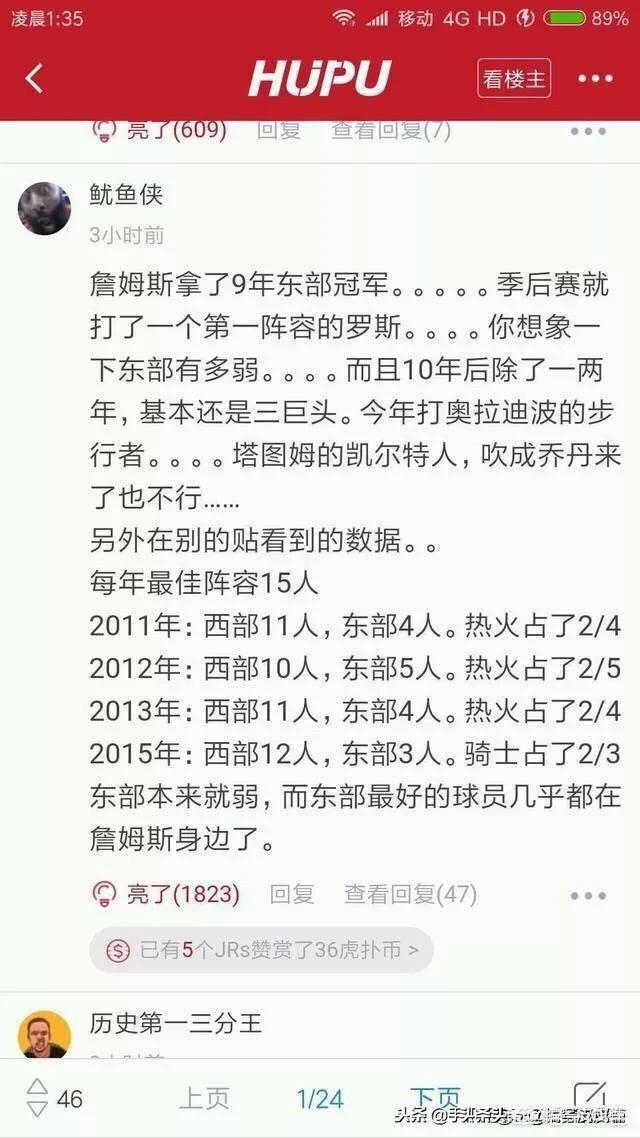The height and width of the screenshot is (1138, 640).
Task: Go to the next page 下页
Action: coord(435,1098)
